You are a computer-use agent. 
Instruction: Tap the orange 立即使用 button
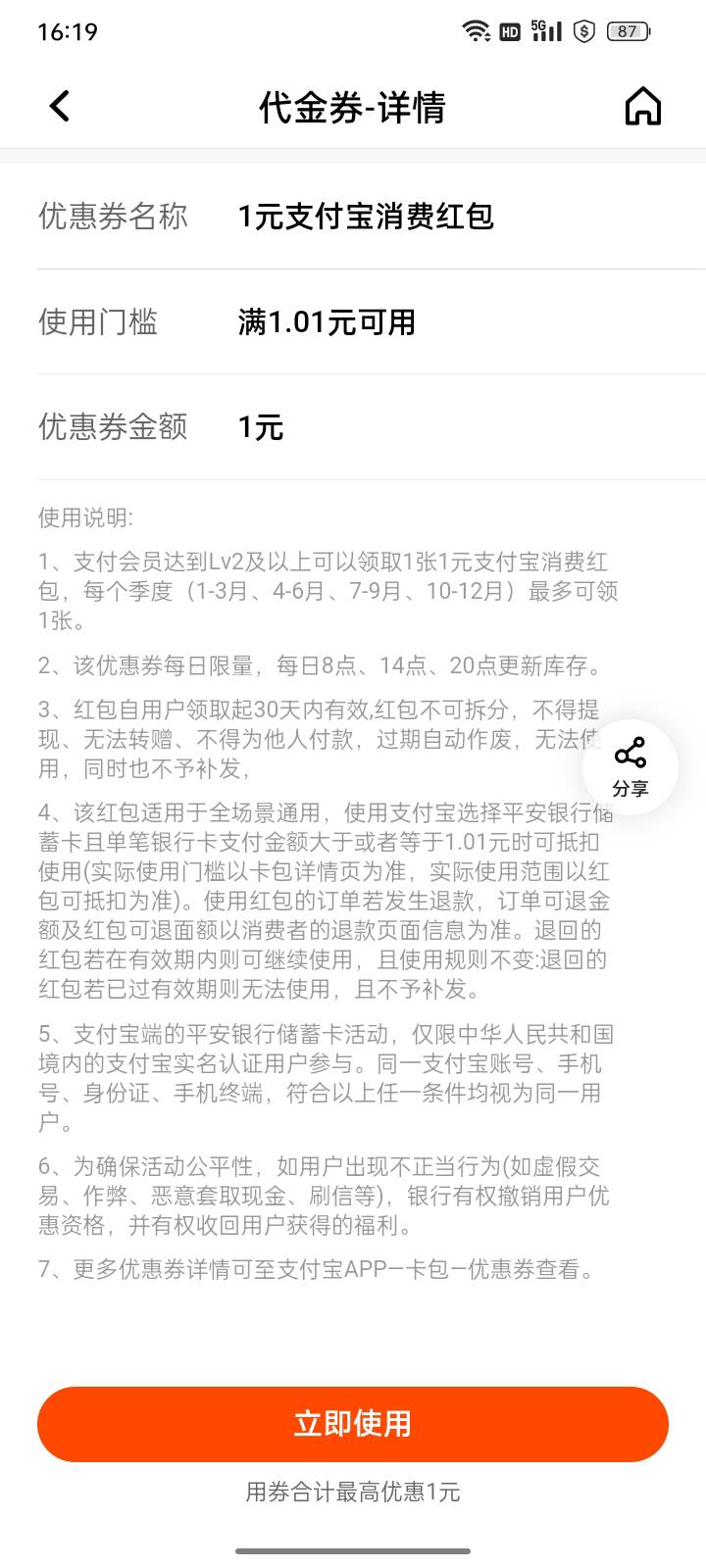point(353,1424)
